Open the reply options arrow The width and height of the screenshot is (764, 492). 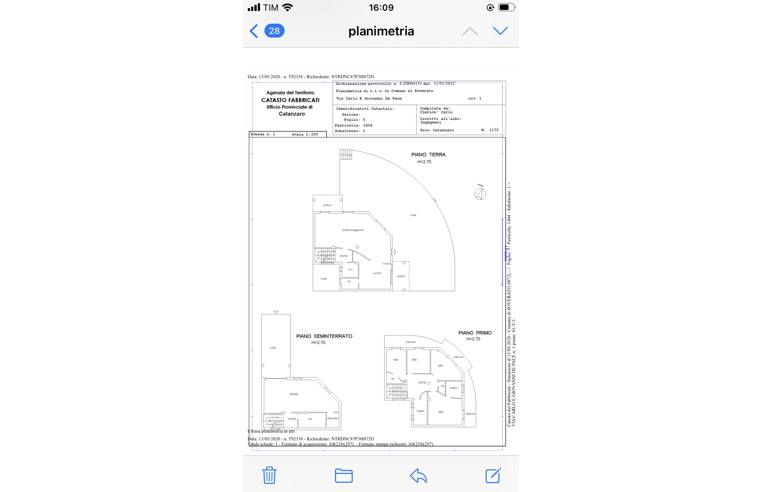418,475
